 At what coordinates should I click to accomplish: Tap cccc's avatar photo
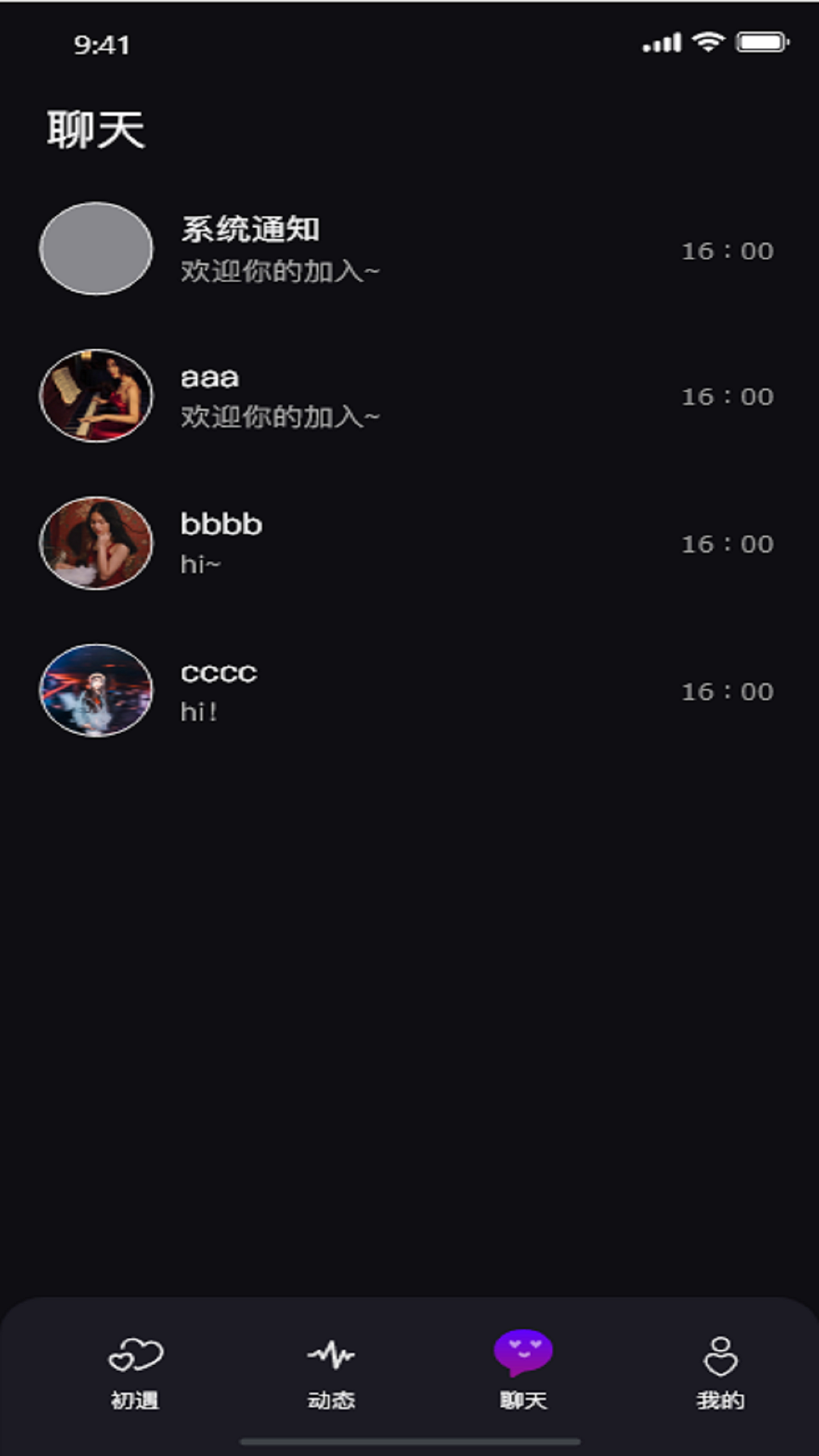tap(96, 691)
